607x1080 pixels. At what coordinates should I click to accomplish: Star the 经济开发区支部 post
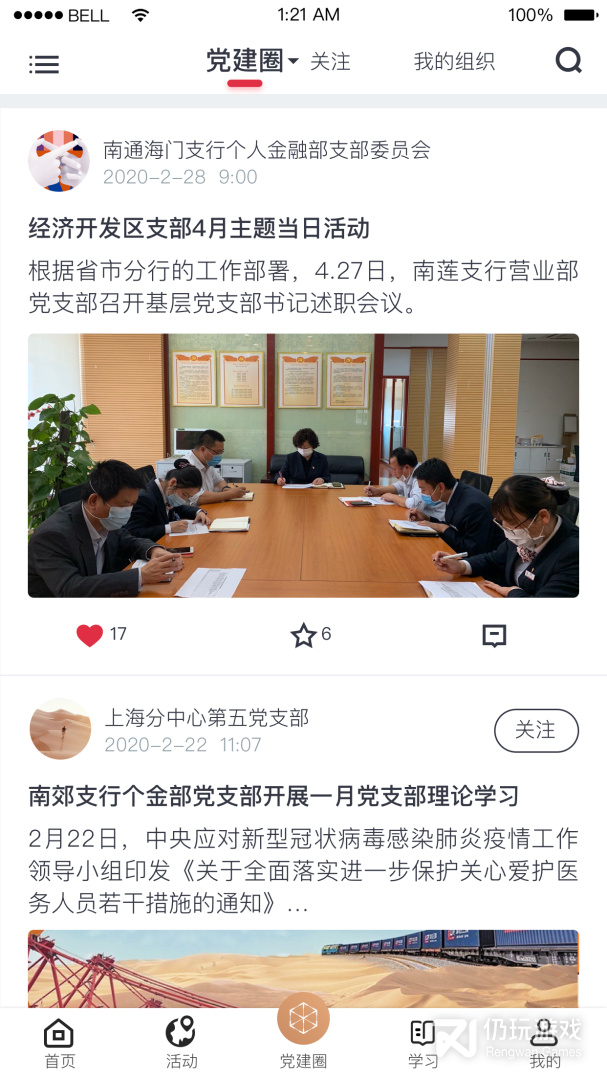(x=303, y=635)
